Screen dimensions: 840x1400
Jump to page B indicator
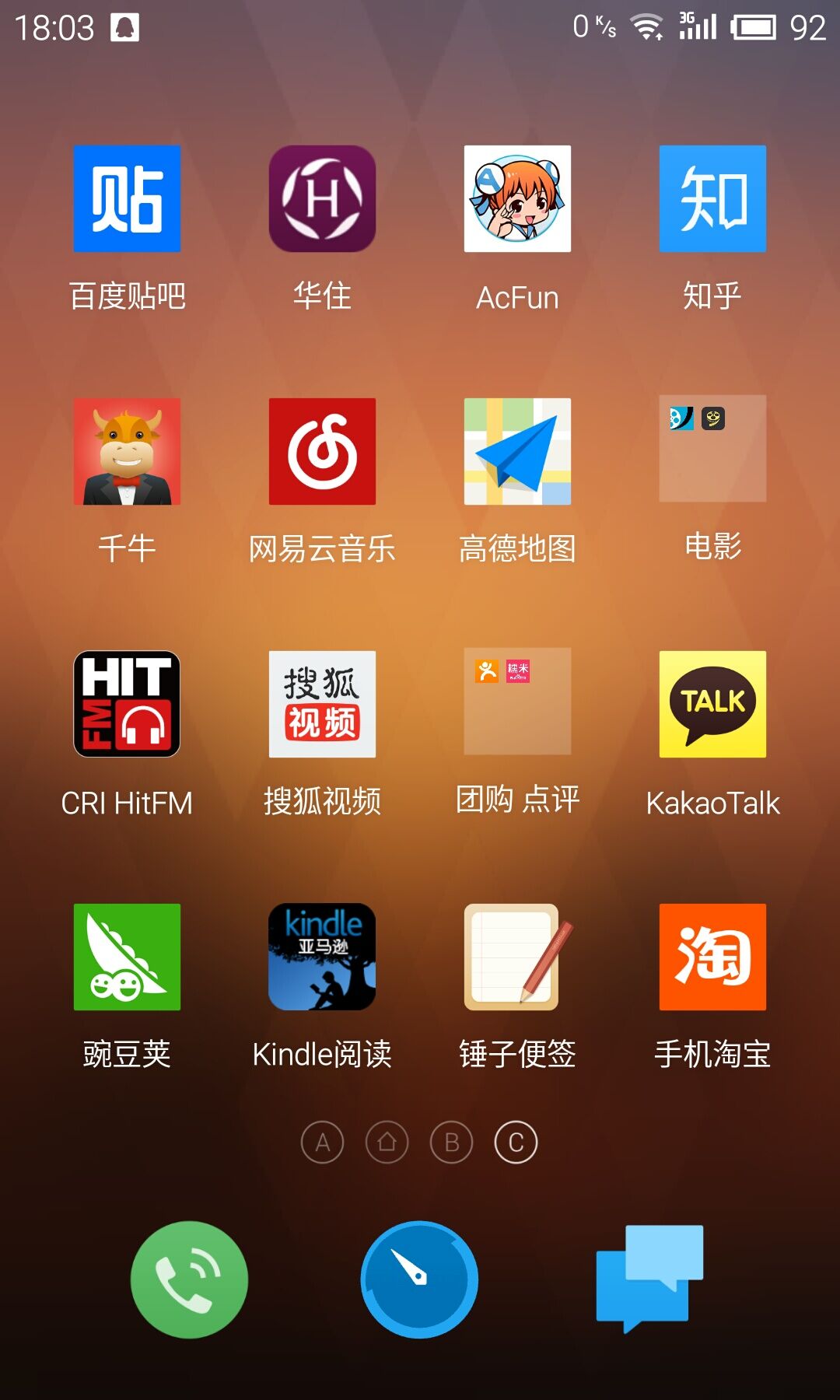pos(451,1143)
